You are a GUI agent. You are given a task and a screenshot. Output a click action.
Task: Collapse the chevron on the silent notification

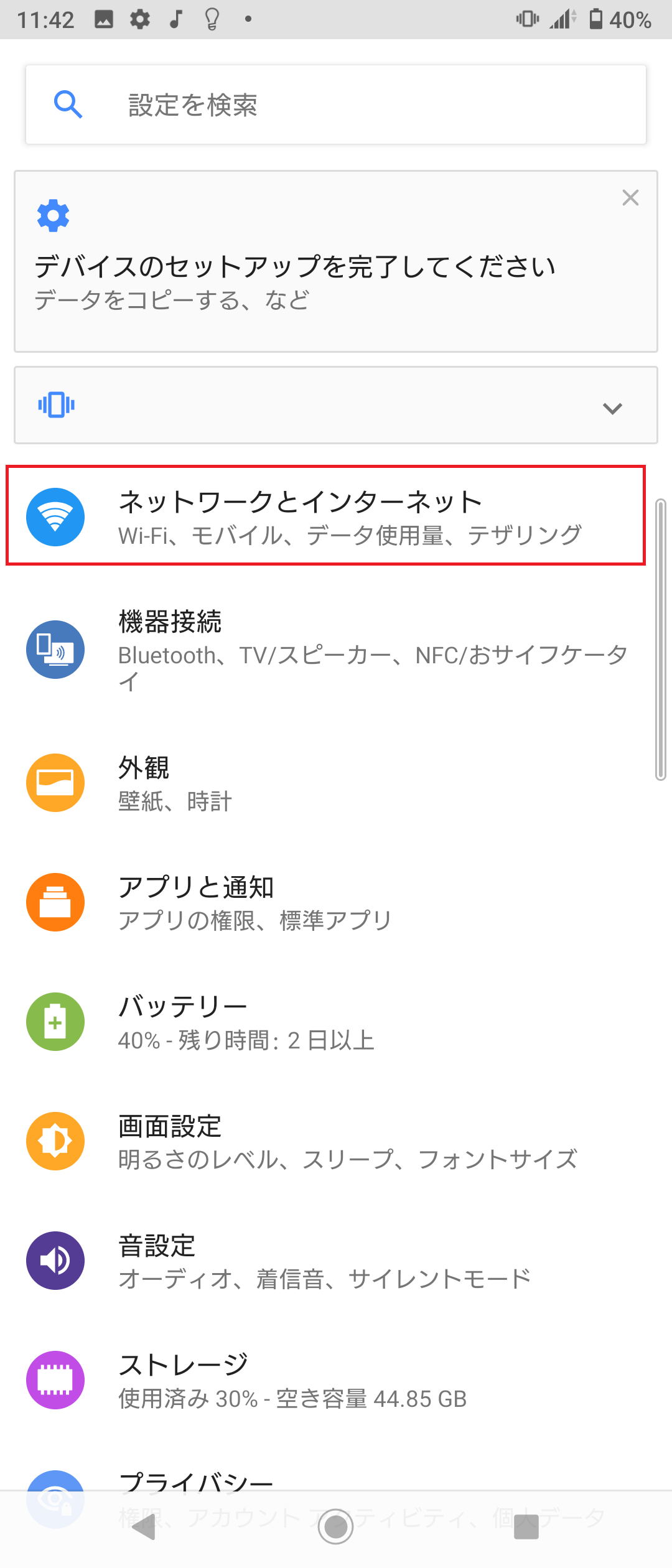[x=613, y=408]
